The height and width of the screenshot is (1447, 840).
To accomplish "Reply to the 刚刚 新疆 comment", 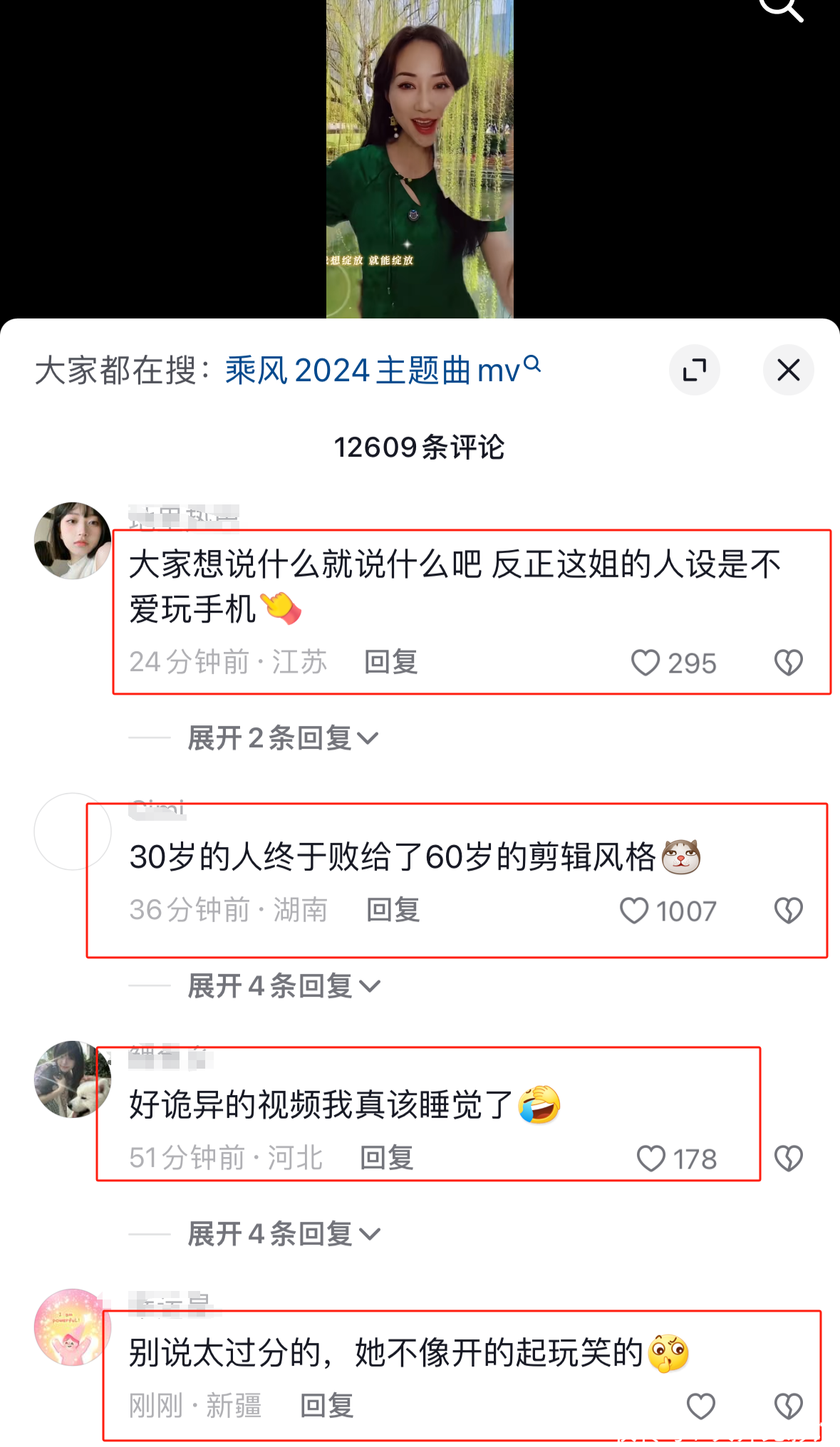I will (x=327, y=1406).
